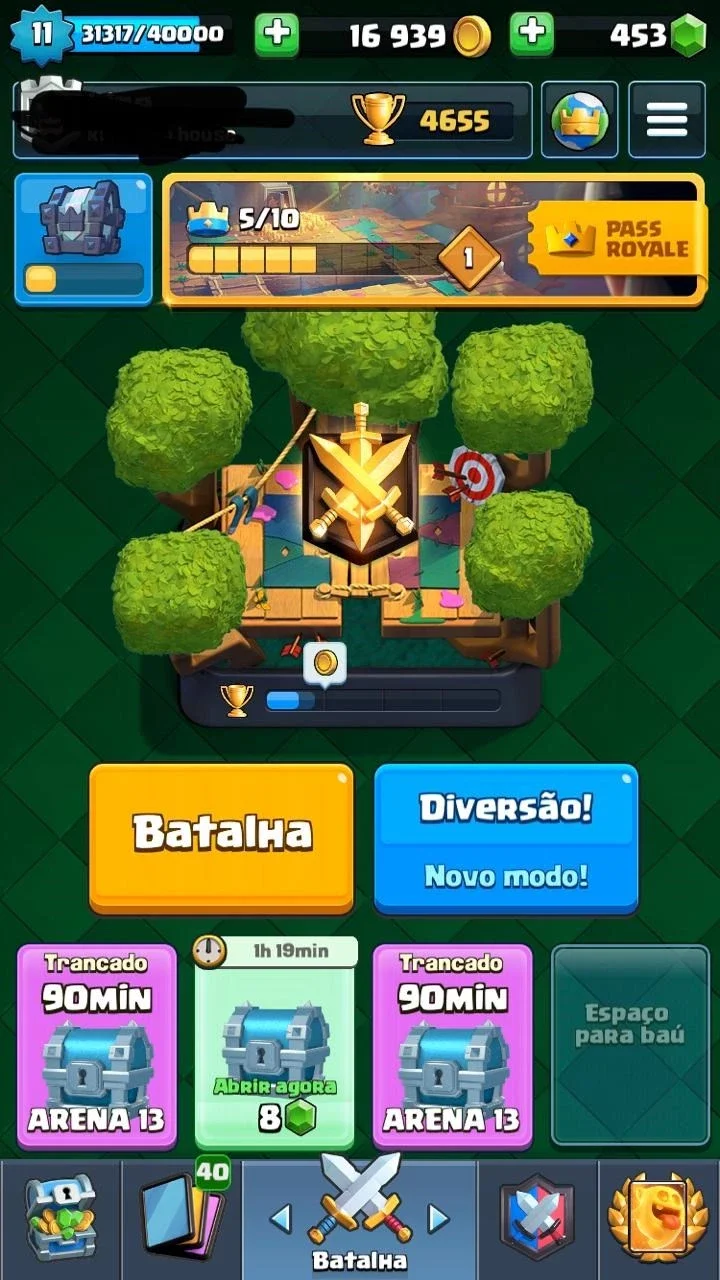Add gems with the plus button

(532, 35)
